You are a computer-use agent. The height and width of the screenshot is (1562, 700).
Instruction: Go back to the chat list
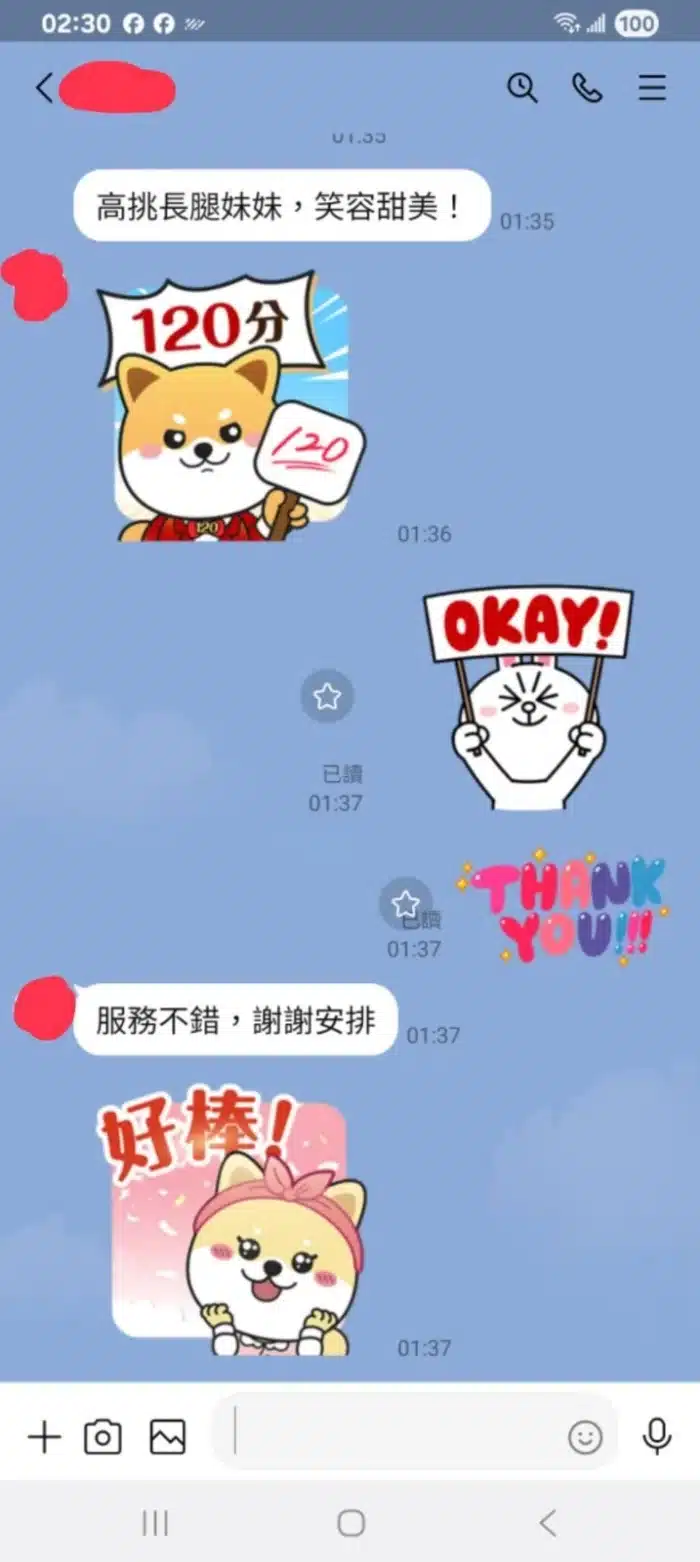click(x=44, y=88)
